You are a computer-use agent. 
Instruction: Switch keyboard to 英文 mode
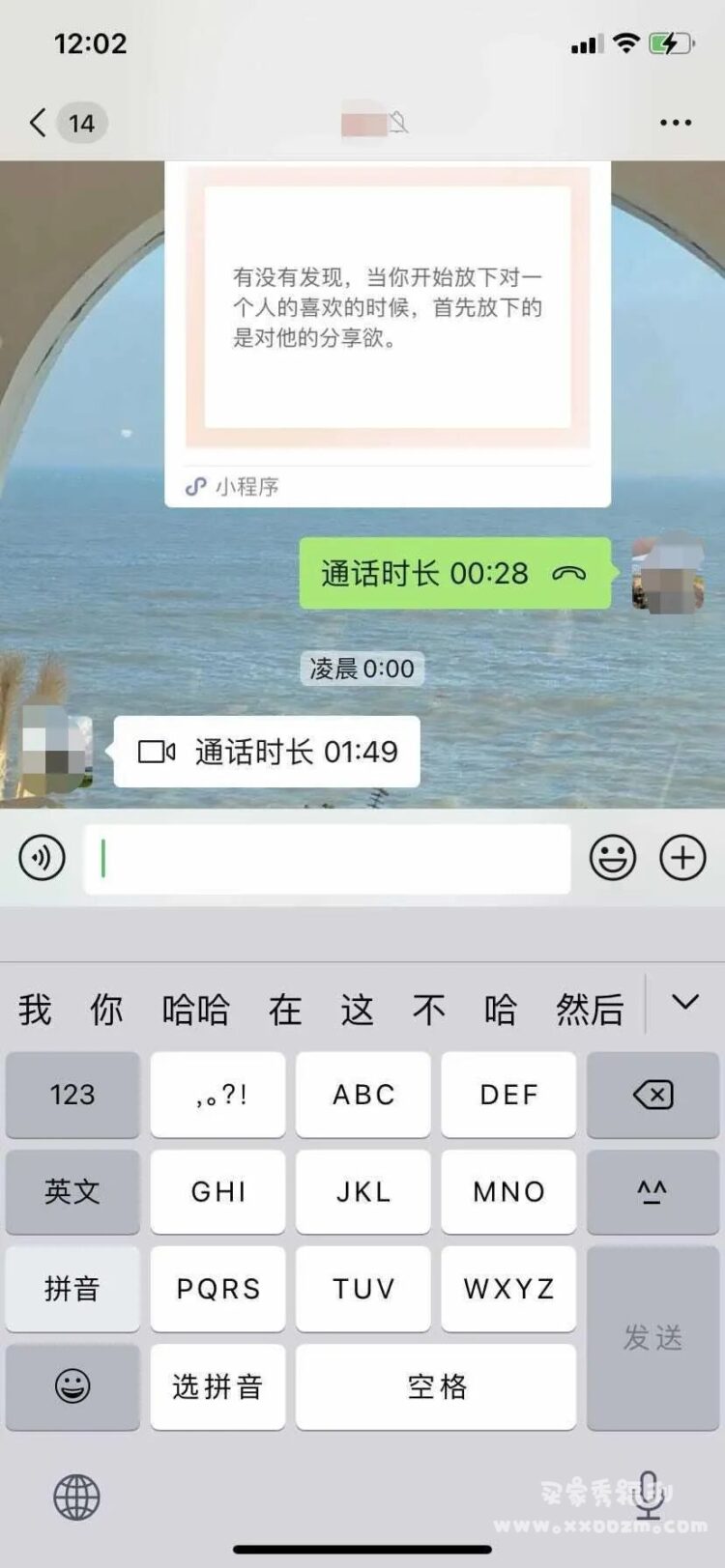click(72, 1191)
